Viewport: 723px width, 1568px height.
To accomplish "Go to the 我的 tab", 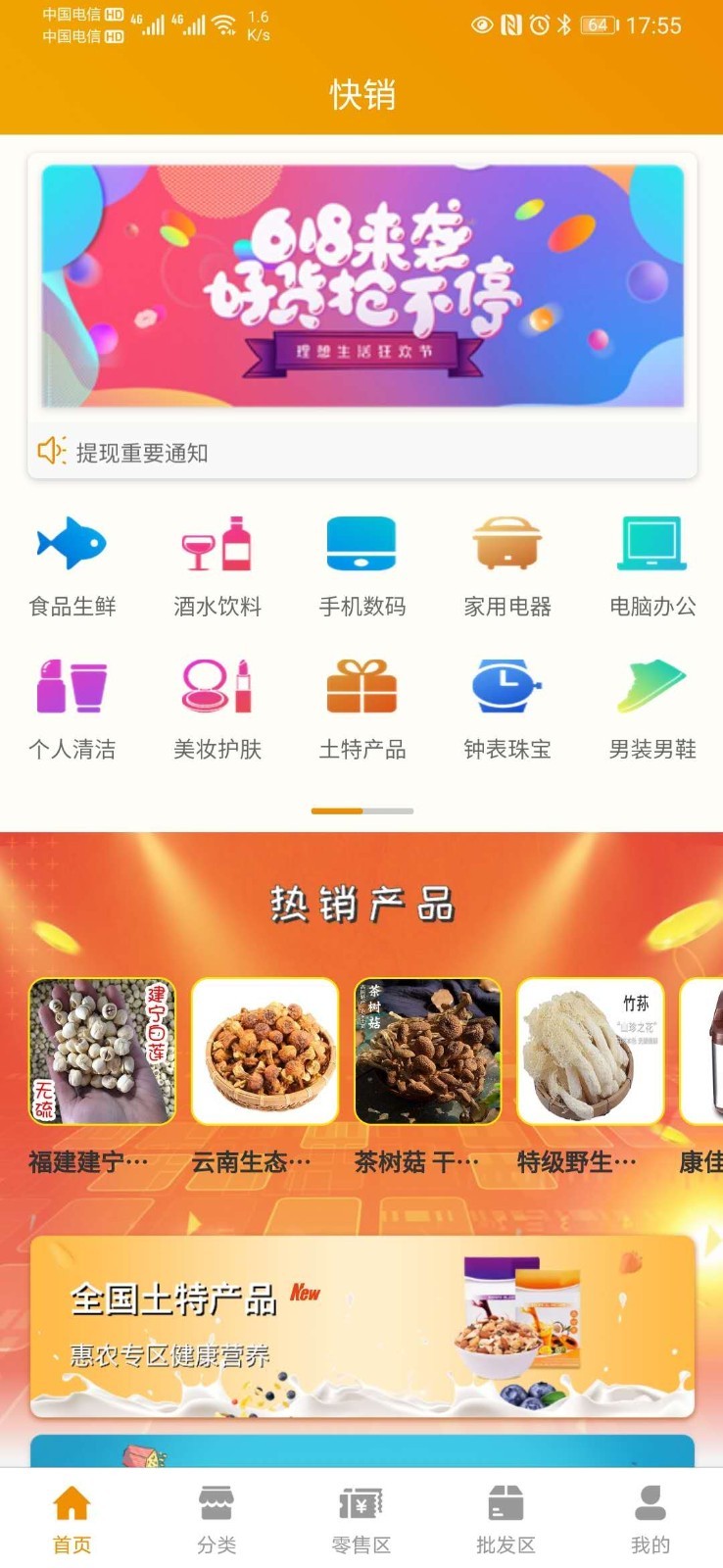I will tap(650, 1518).
